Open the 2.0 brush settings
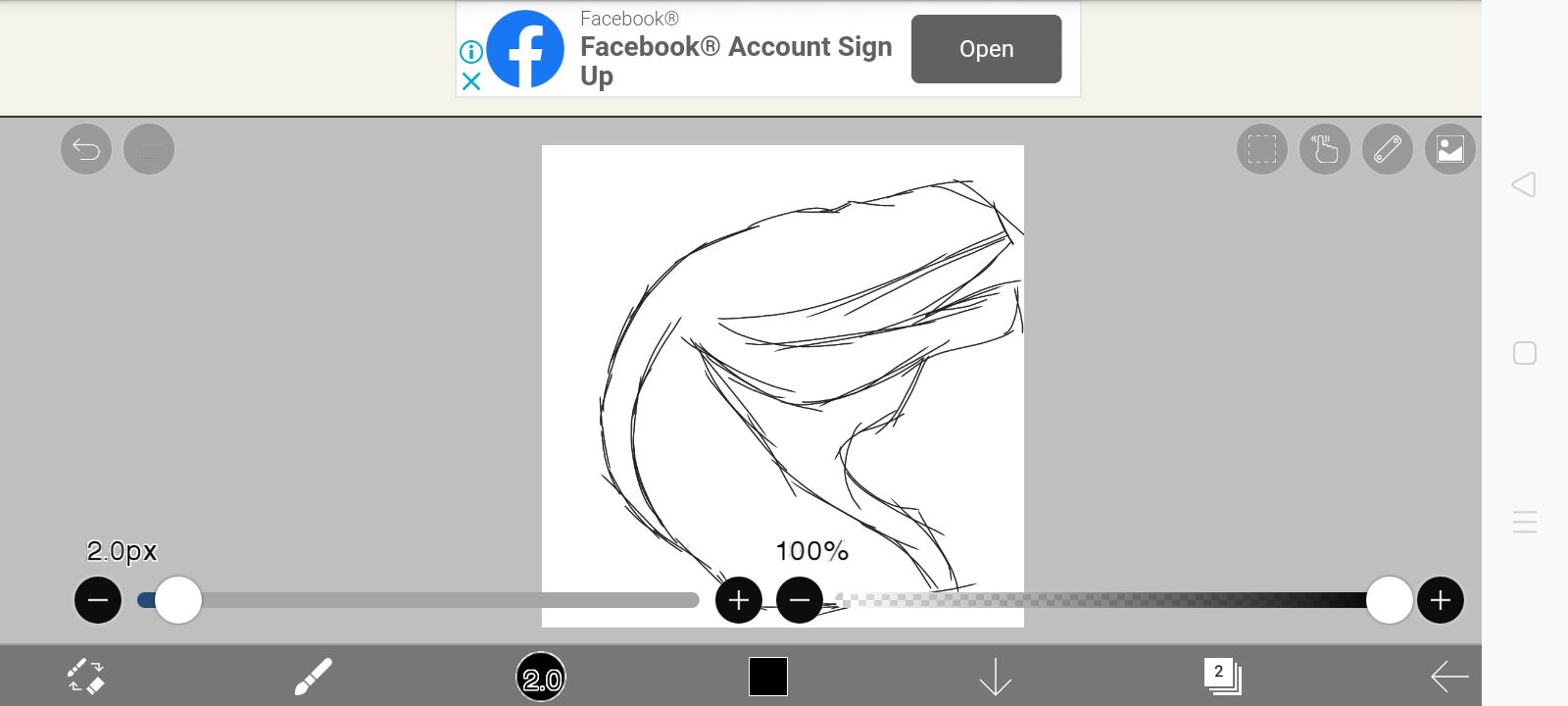This screenshot has height=706, width=1568. point(541,677)
